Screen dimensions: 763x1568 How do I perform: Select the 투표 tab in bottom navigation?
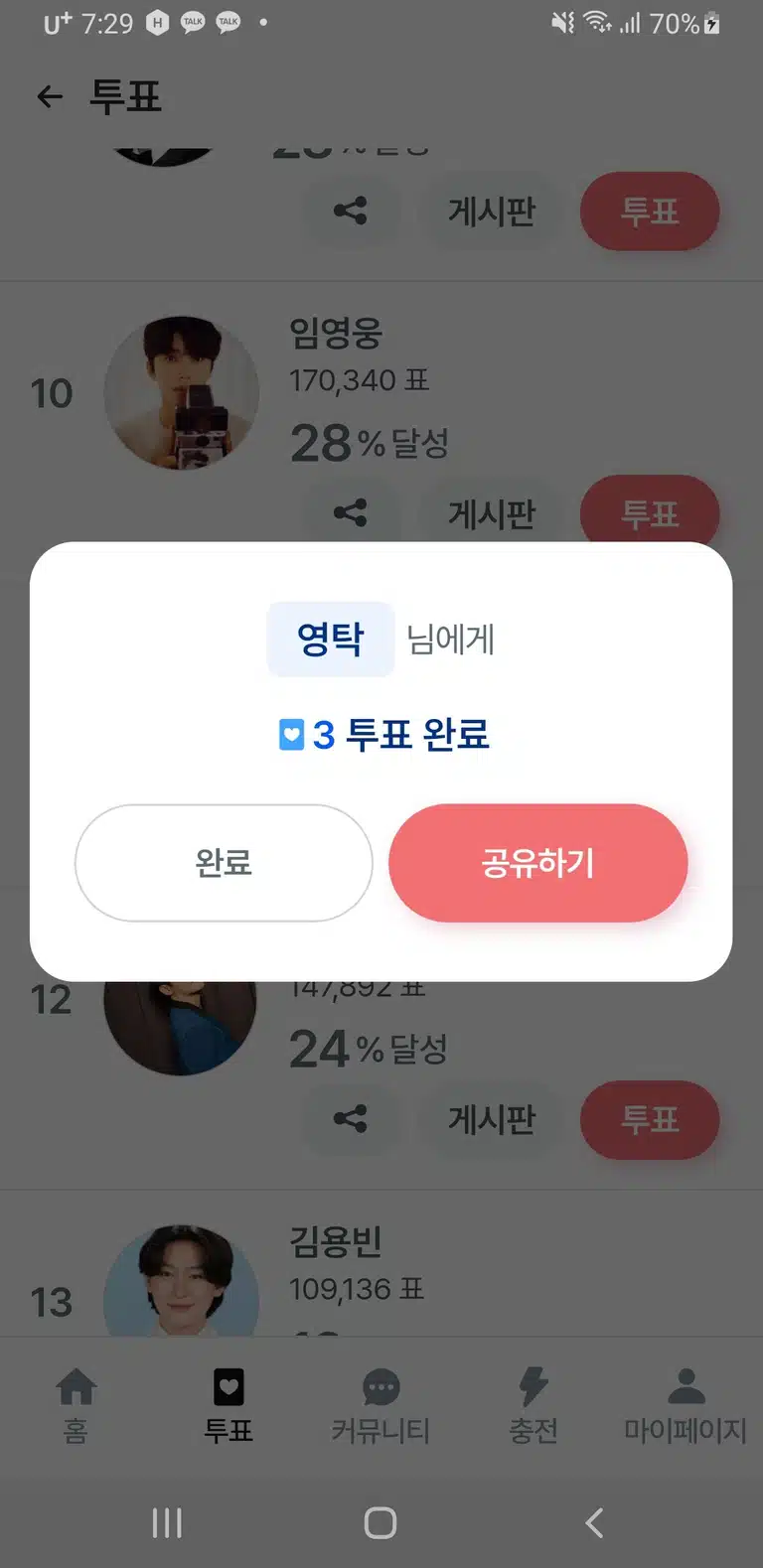tap(229, 1405)
